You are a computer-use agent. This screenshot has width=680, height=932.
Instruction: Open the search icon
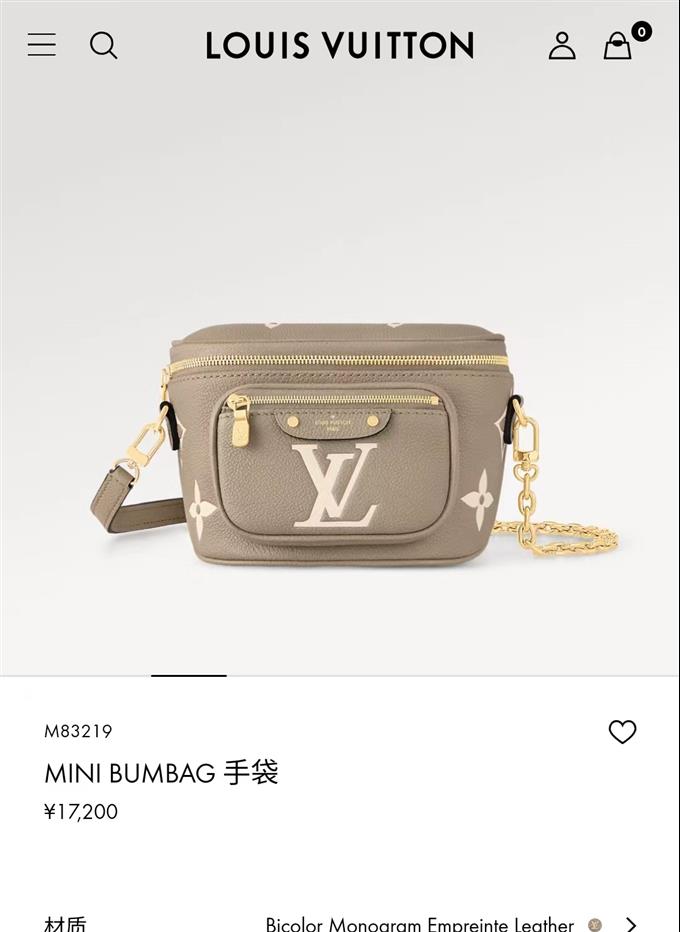(104, 45)
